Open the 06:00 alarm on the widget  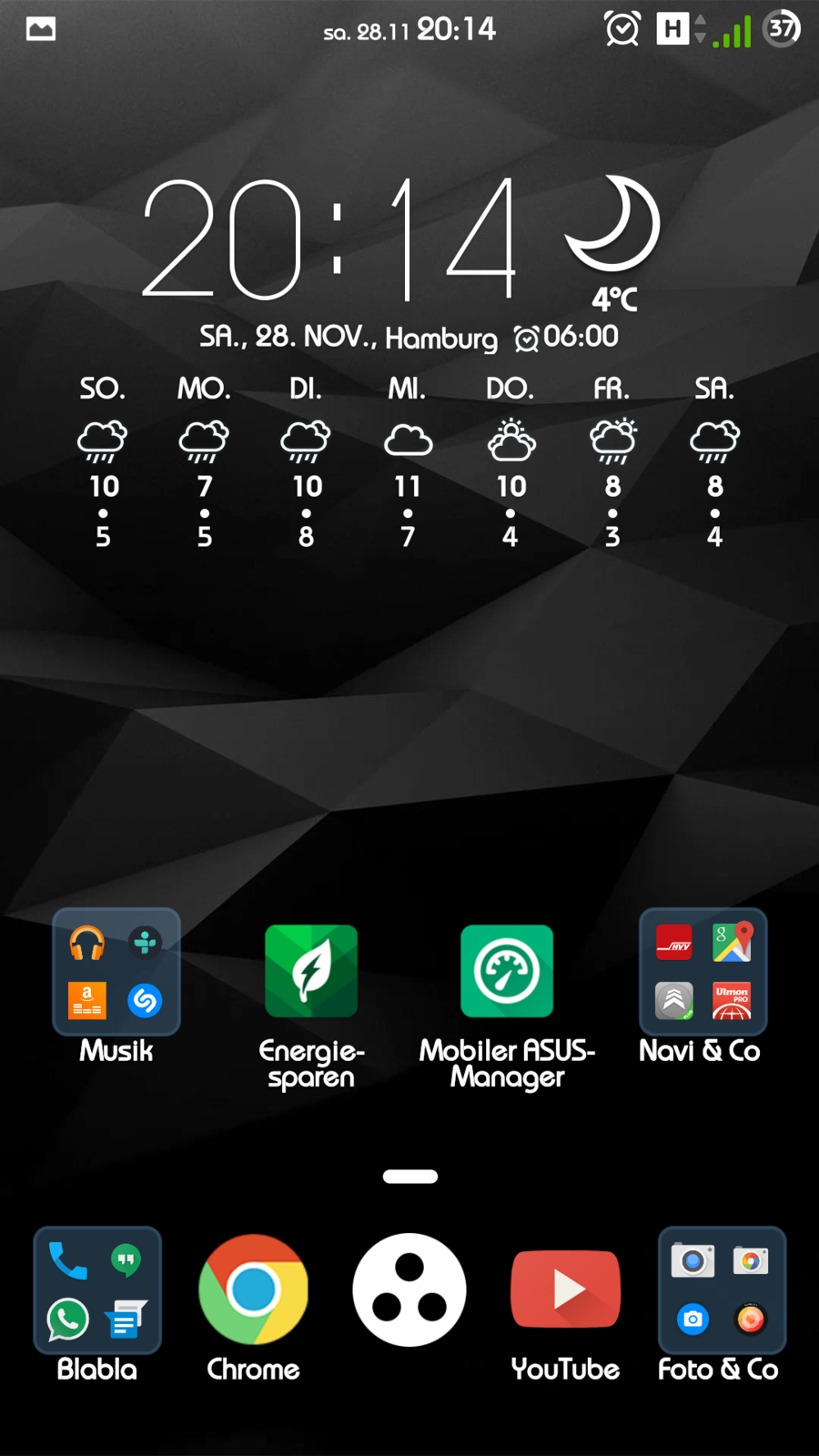click(568, 338)
